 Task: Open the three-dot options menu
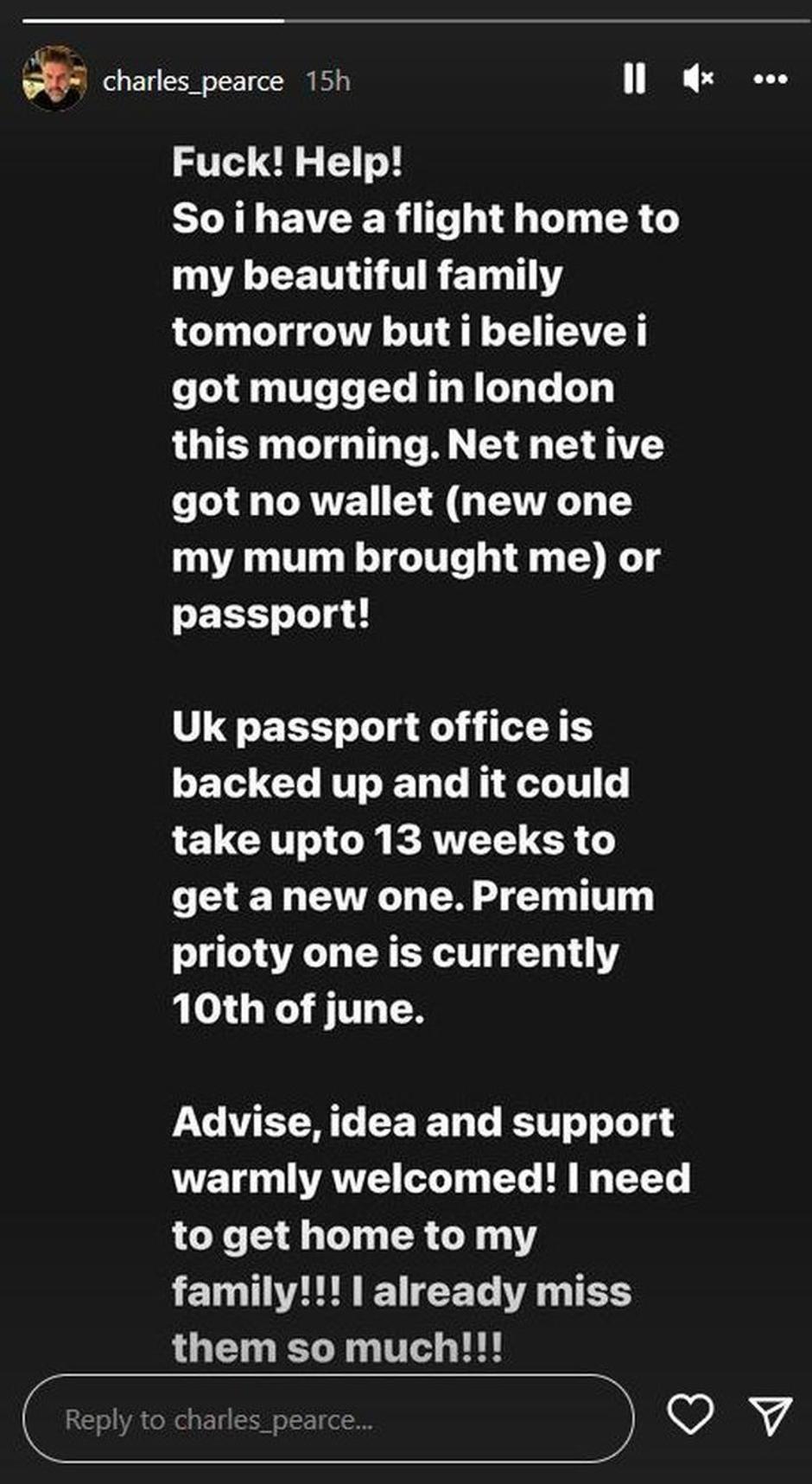pos(770,80)
